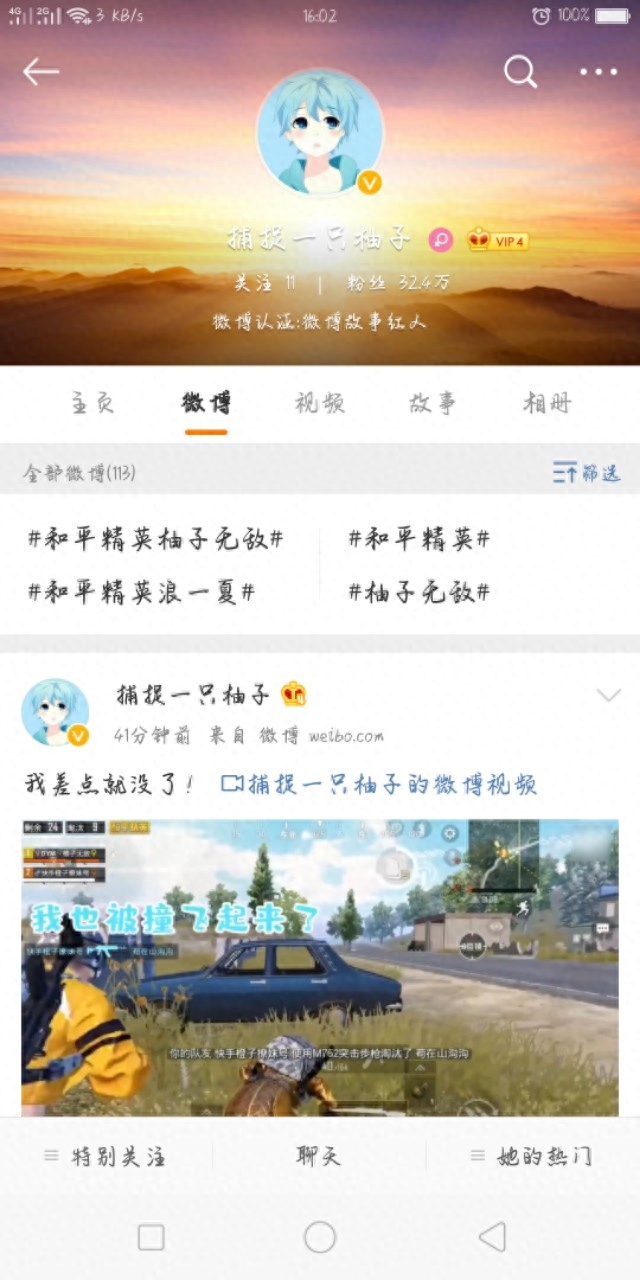Expand the post options chevron
Screen dimensions: 640x1280
pyautogui.click(x=608, y=695)
